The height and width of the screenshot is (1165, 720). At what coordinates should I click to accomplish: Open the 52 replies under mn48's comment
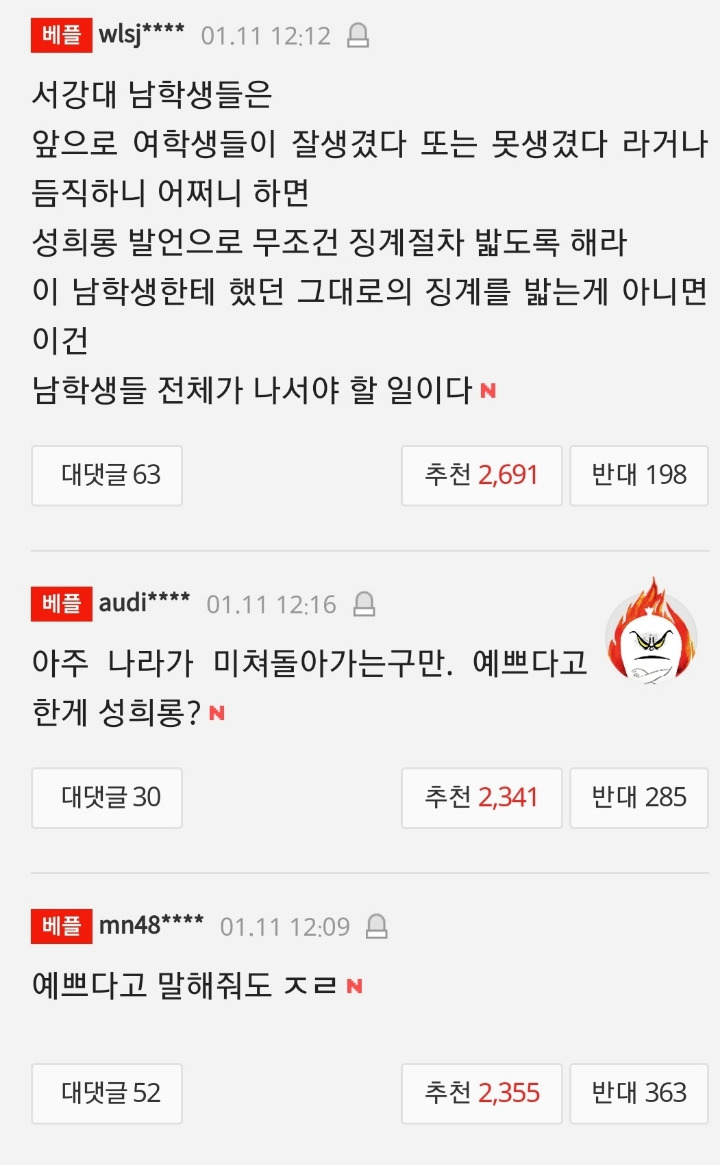(x=107, y=1094)
